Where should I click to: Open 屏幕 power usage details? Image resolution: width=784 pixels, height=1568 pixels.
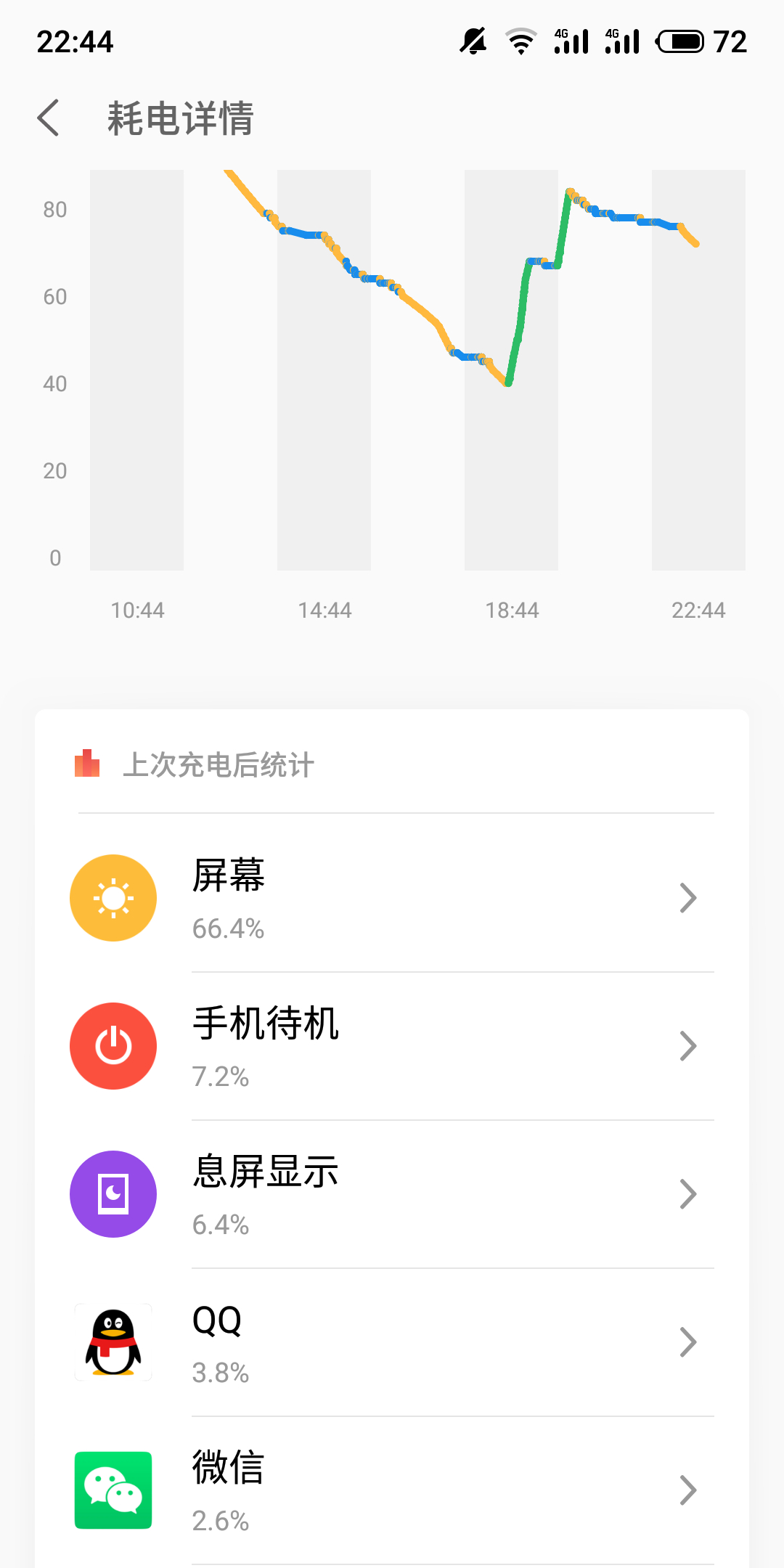pyautogui.click(x=392, y=899)
